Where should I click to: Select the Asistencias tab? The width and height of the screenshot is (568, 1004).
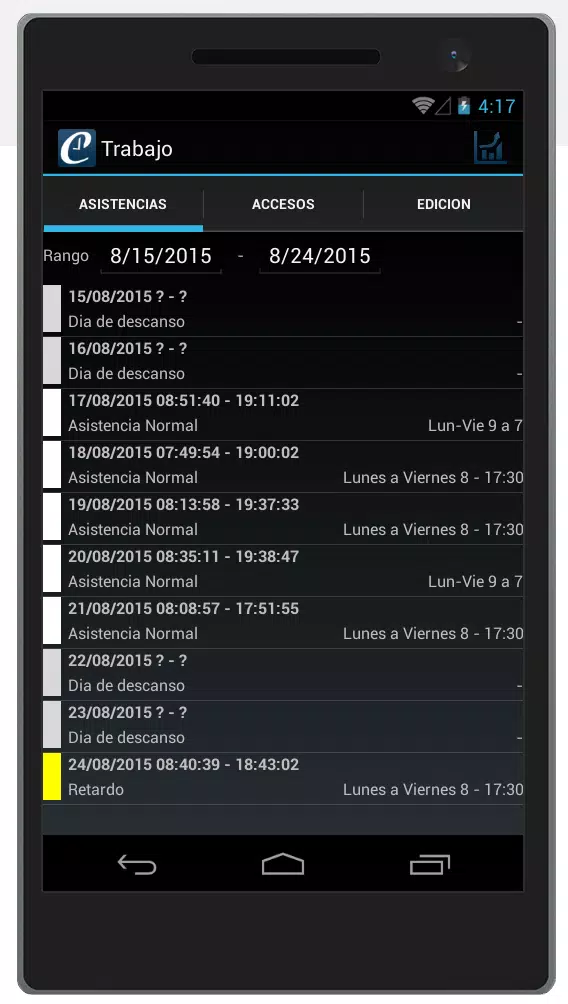[123, 204]
